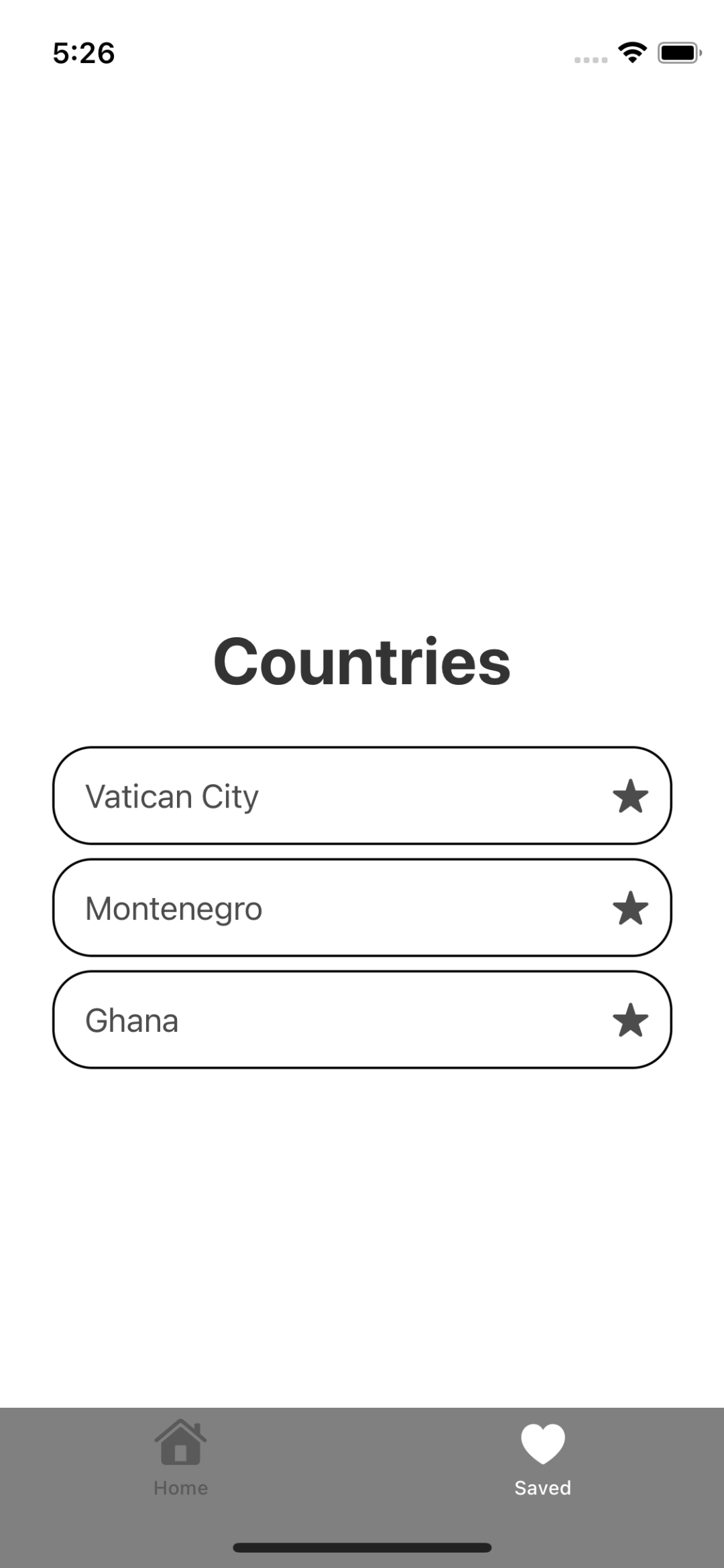Unfavorite Vatican City using its star toggle
Screen dimensions: 724x1568
point(631,796)
